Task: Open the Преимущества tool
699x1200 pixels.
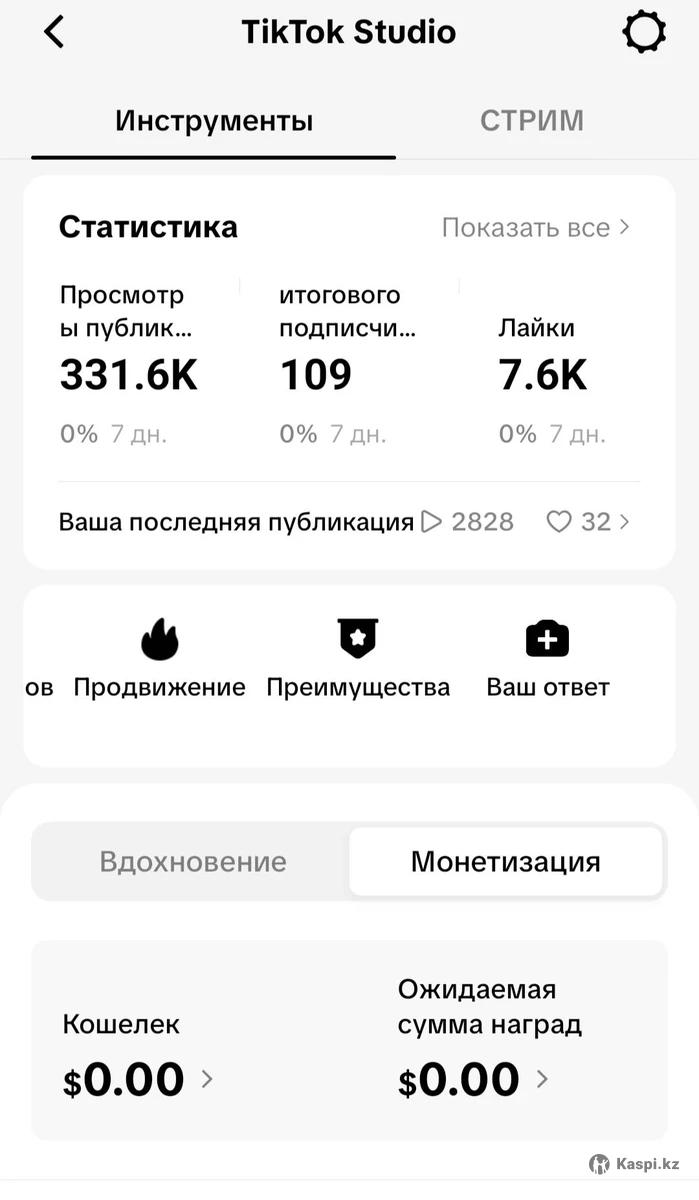Action: tap(358, 660)
